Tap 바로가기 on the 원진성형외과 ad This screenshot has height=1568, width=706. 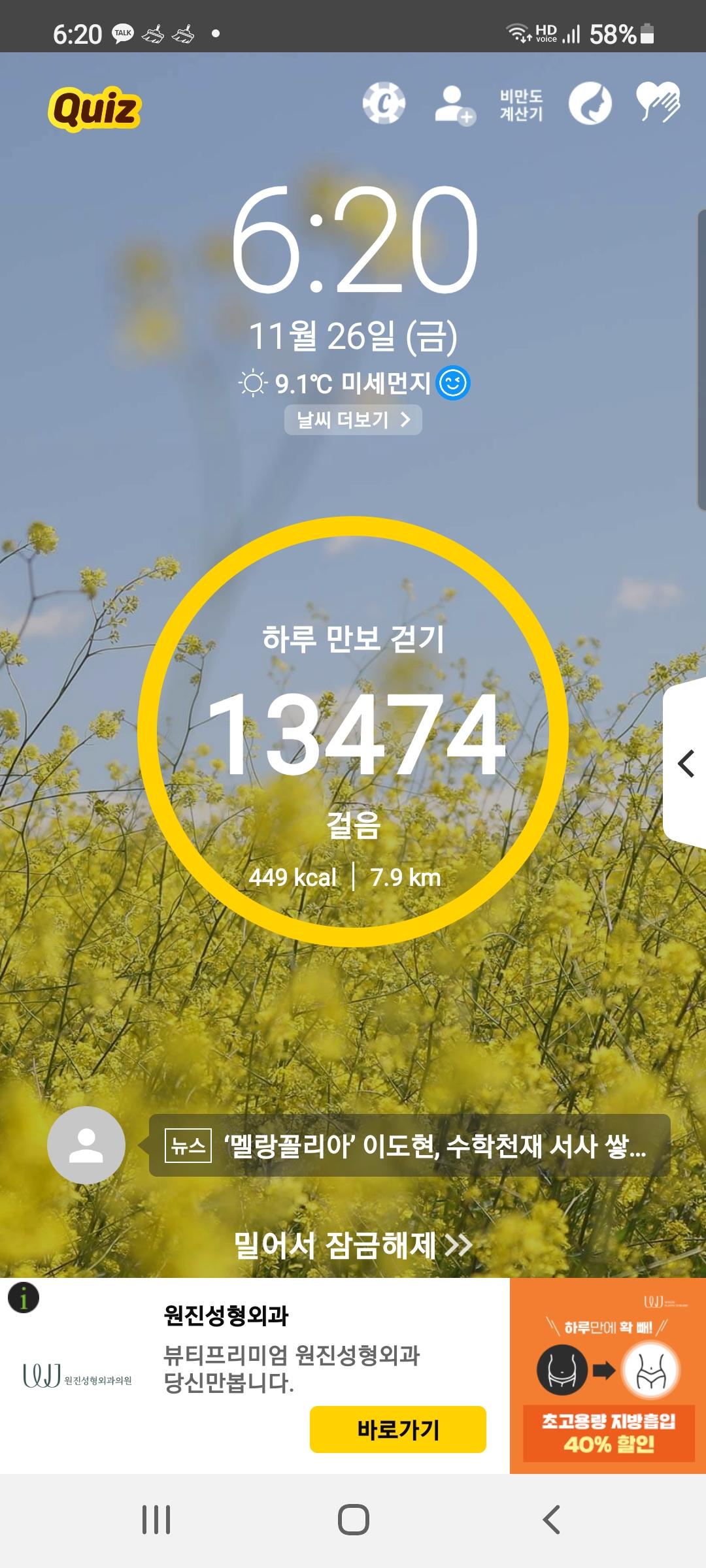pos(397,1429)
